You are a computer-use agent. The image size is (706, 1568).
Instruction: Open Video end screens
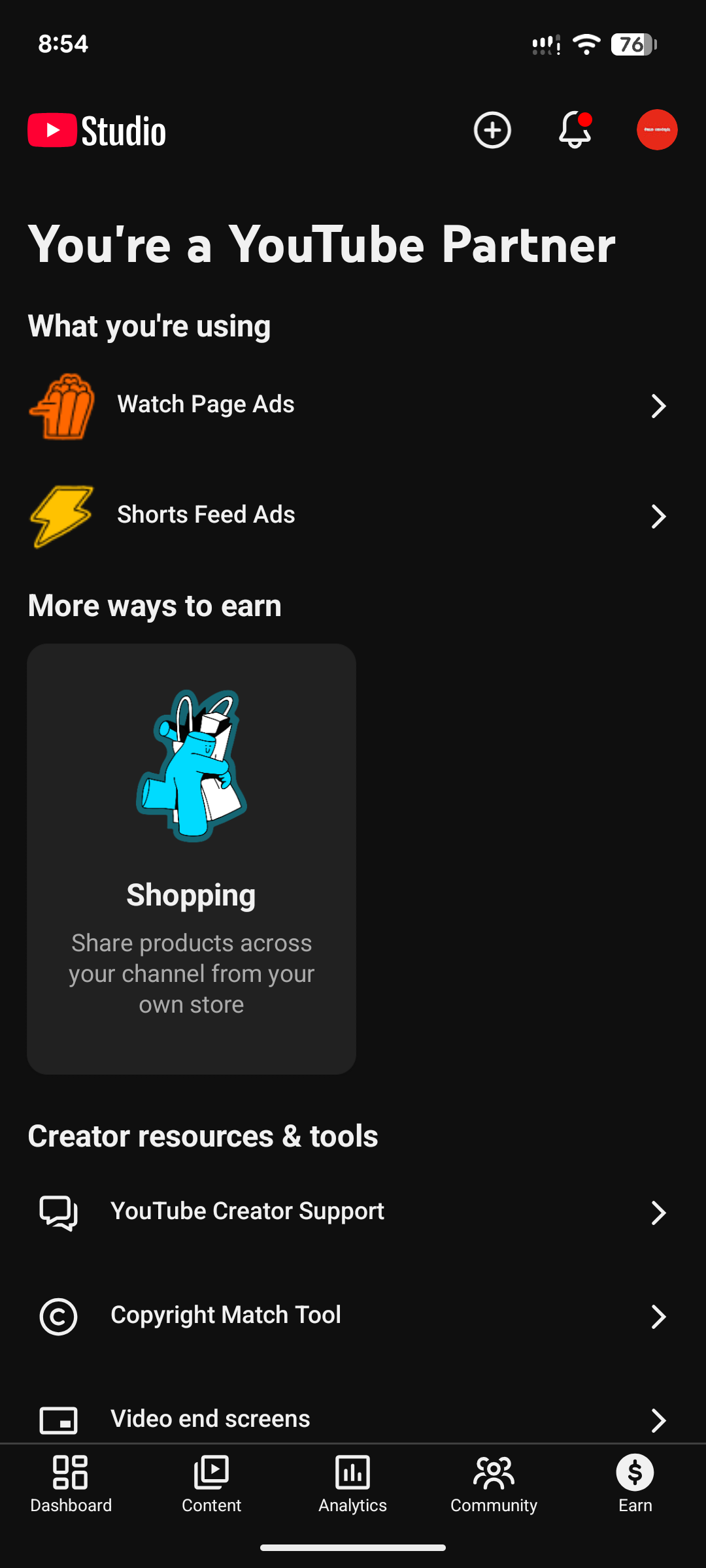click(x=353, y=1419)
